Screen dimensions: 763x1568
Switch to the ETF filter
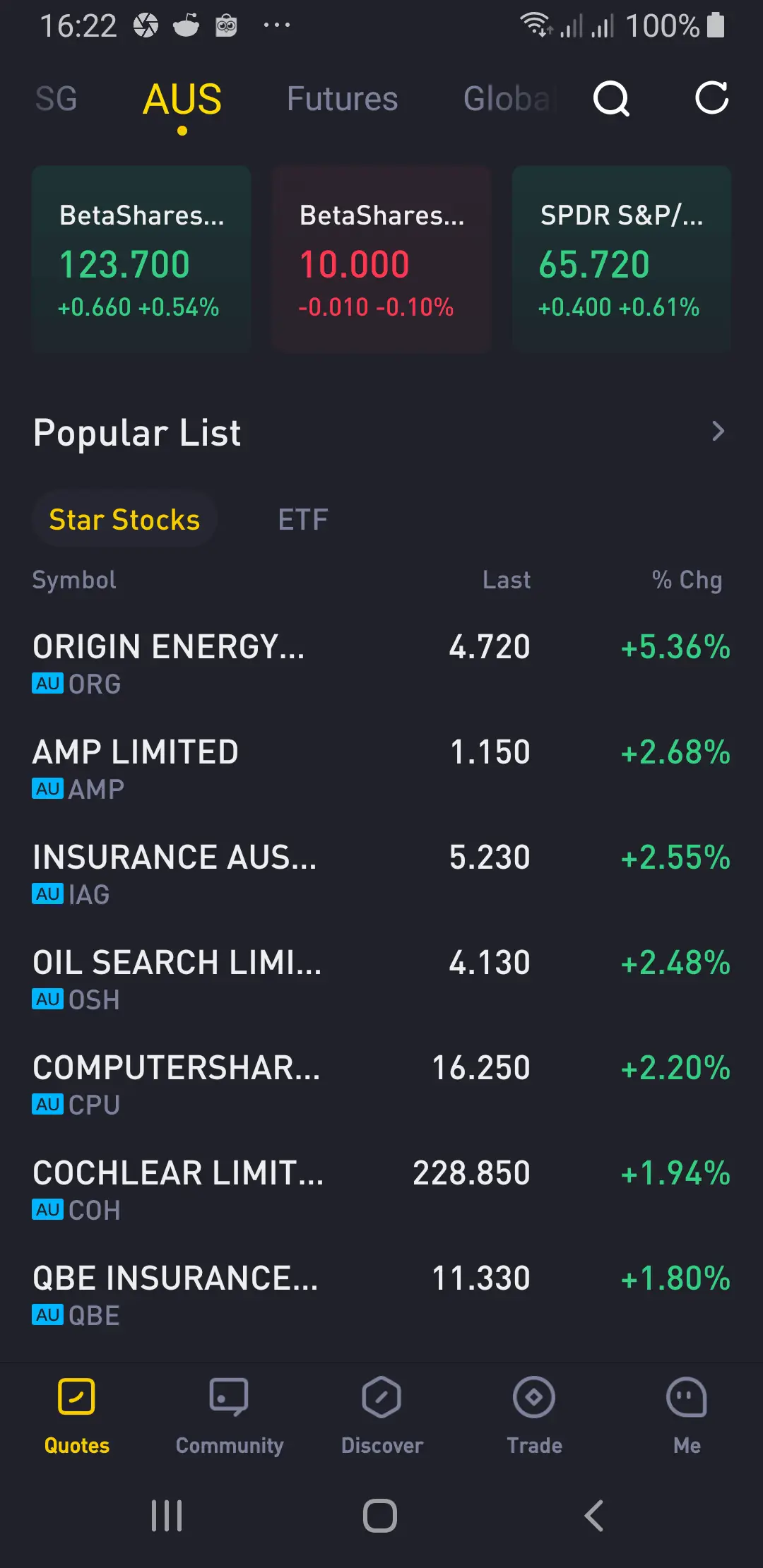pyautogui.click(x=302, y=519)
